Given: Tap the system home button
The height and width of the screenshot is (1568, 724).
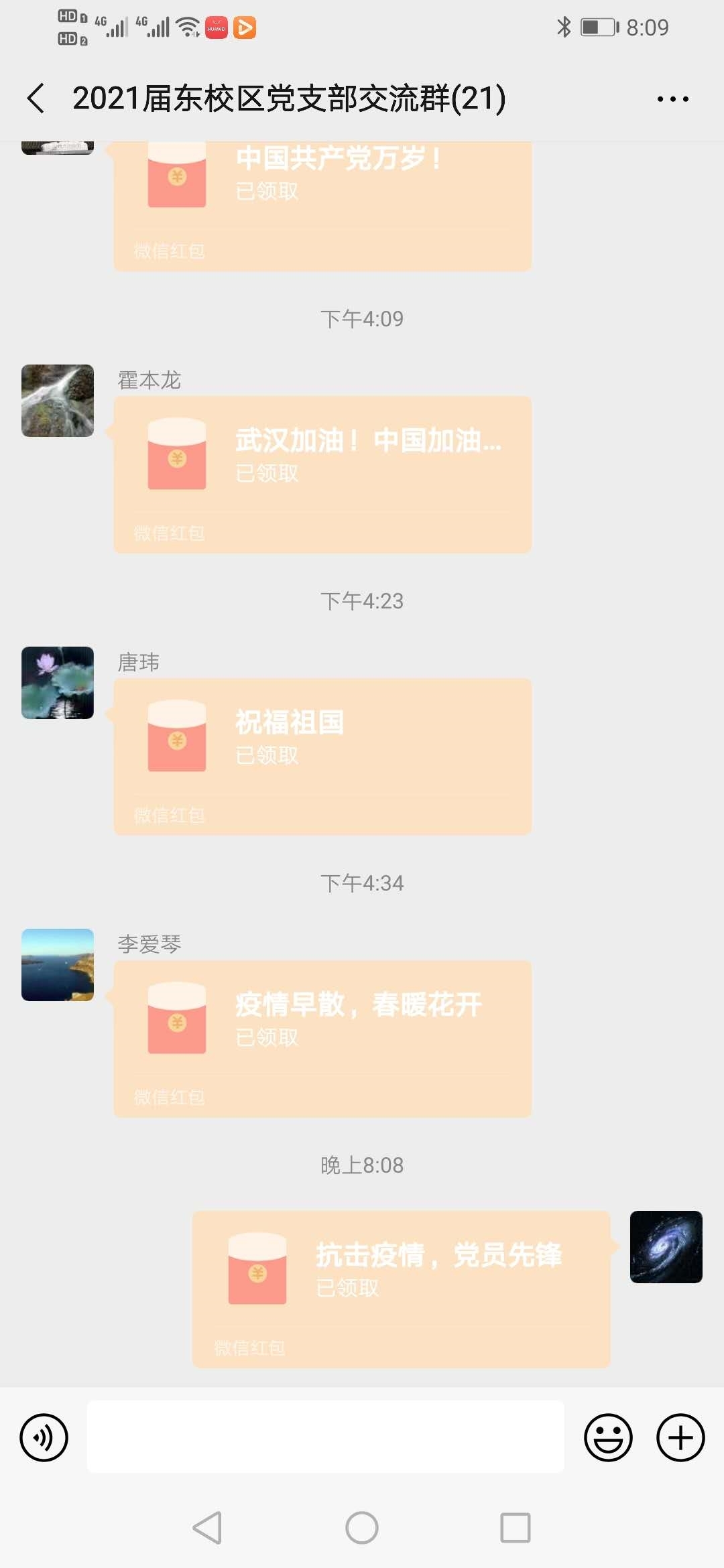Looking at the screenshot, I should 362,1528.
